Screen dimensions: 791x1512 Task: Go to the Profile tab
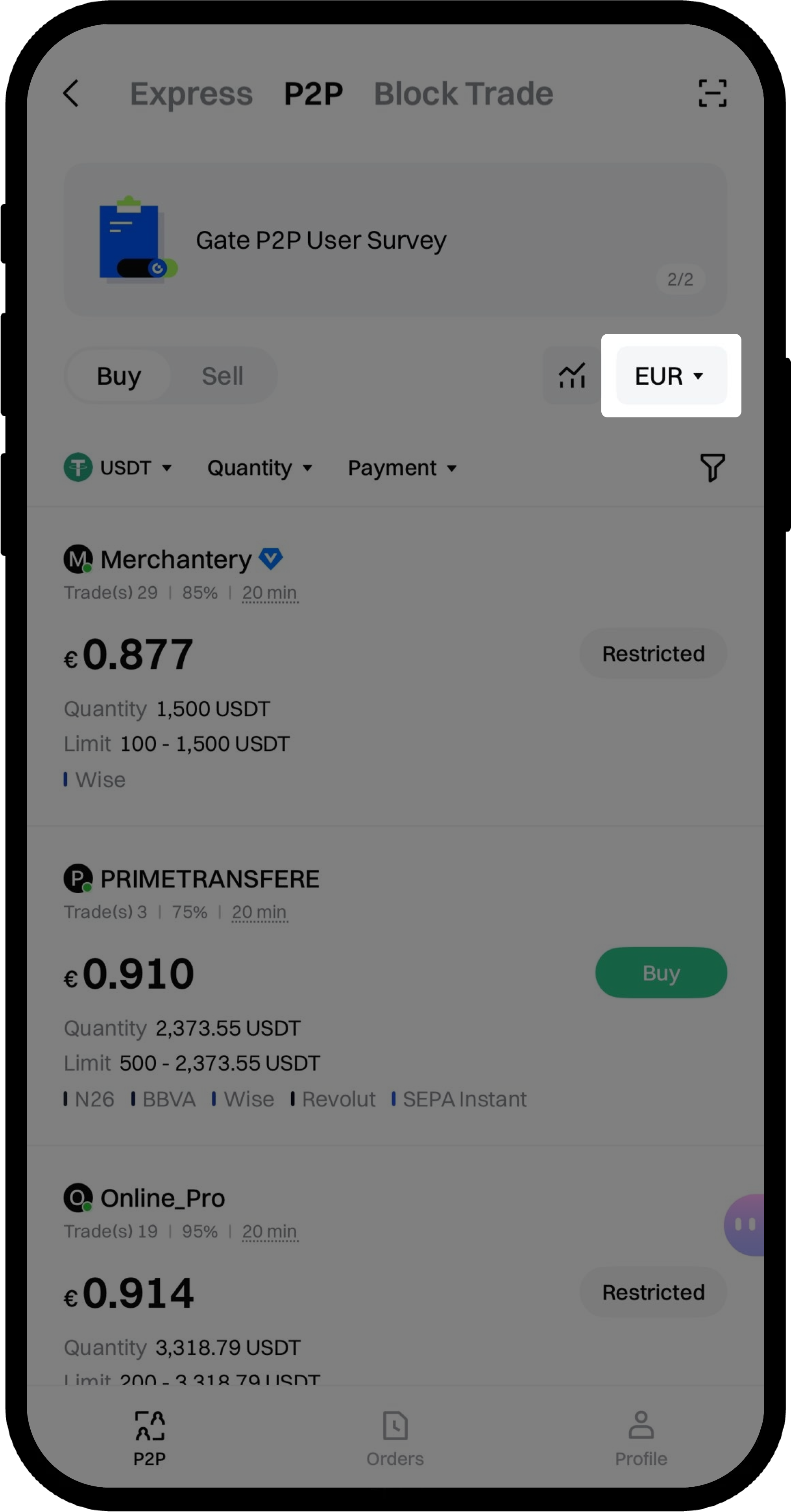tap(641, 1439)
